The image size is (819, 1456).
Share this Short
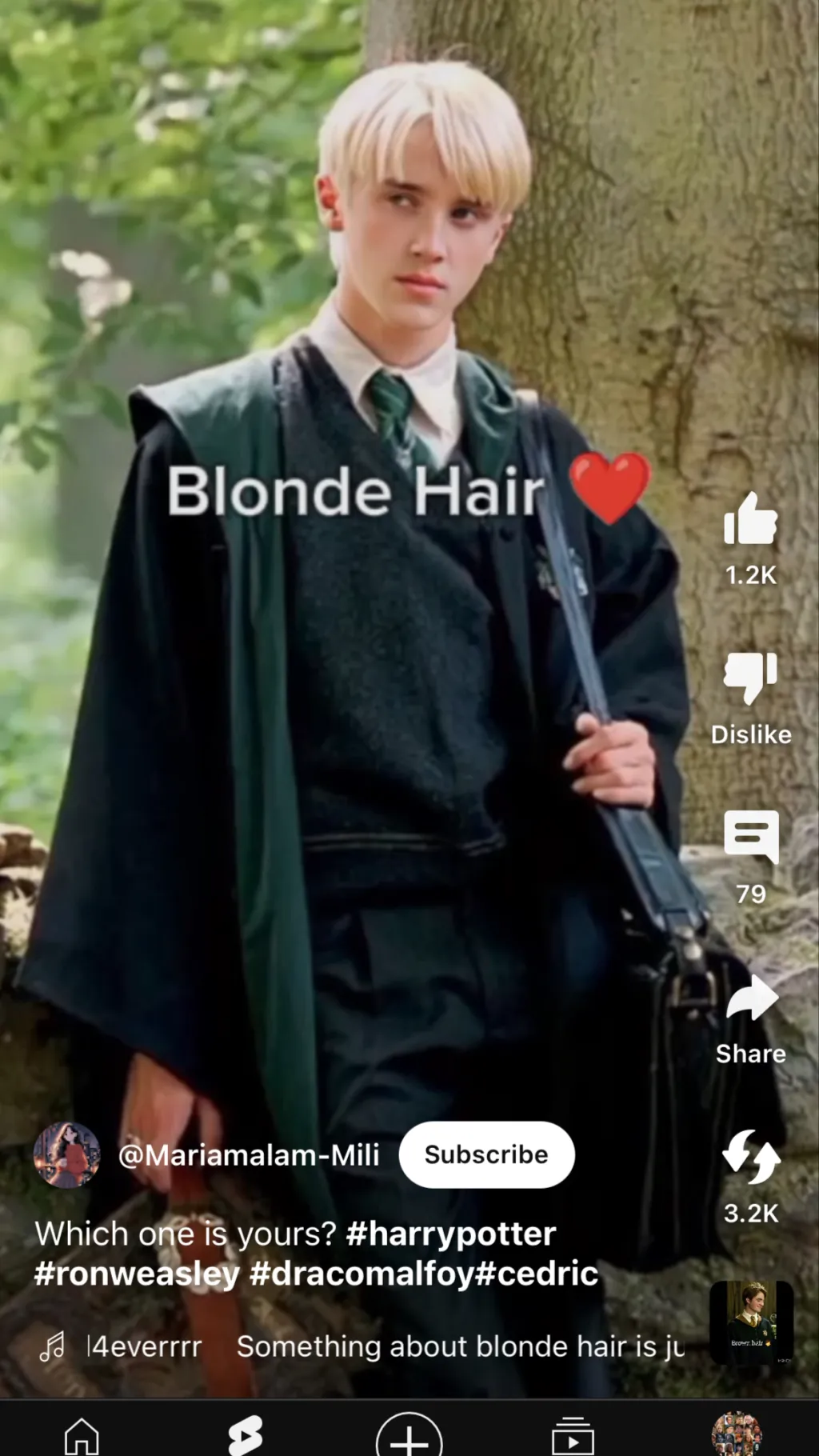pyautogui.click(x=750, y=1000)
